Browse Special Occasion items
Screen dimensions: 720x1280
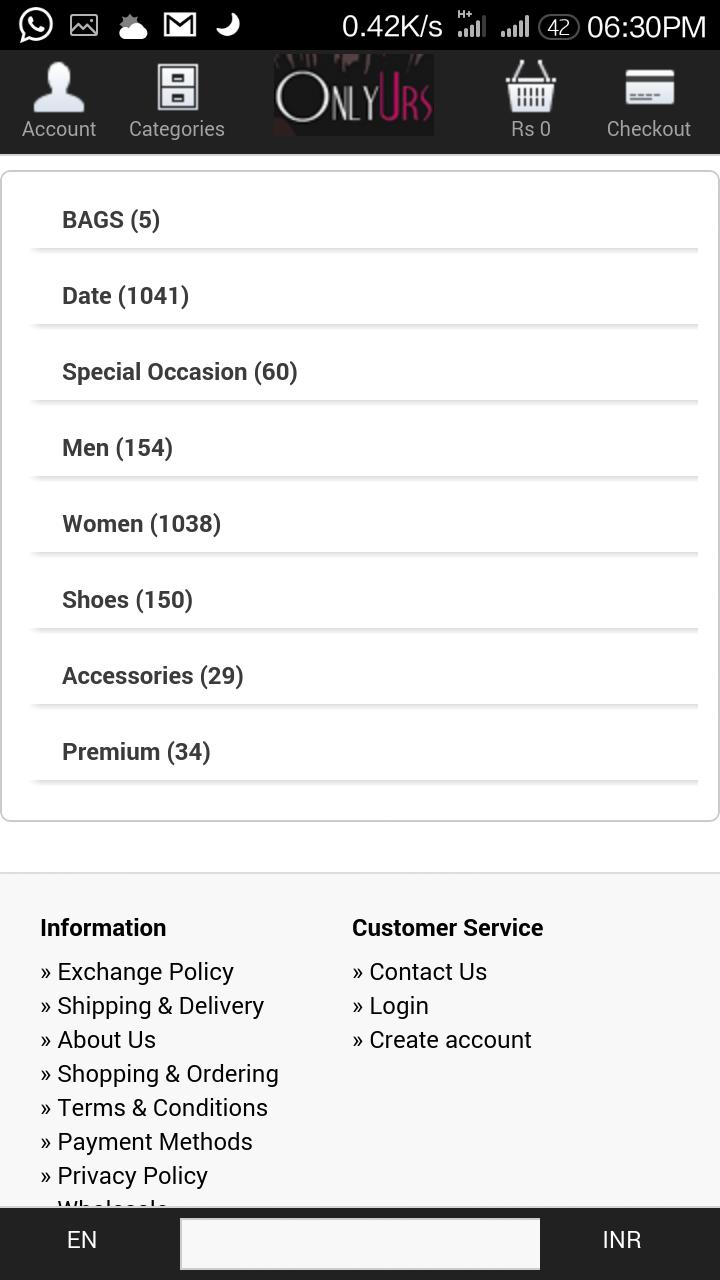tap(180, 372)
